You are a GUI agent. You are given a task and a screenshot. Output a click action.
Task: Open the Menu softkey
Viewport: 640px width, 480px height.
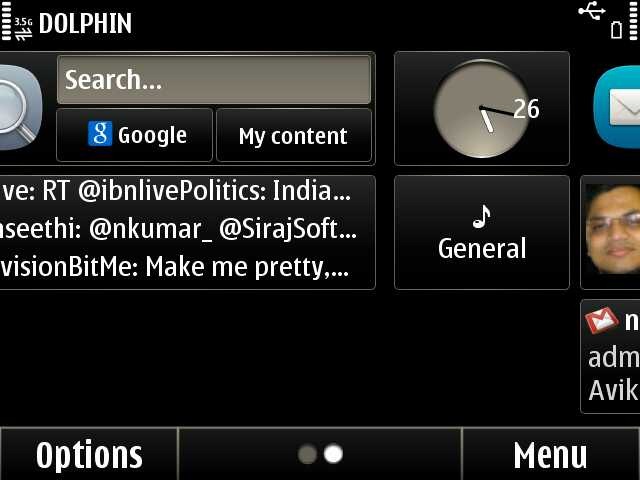click(550, 455)
